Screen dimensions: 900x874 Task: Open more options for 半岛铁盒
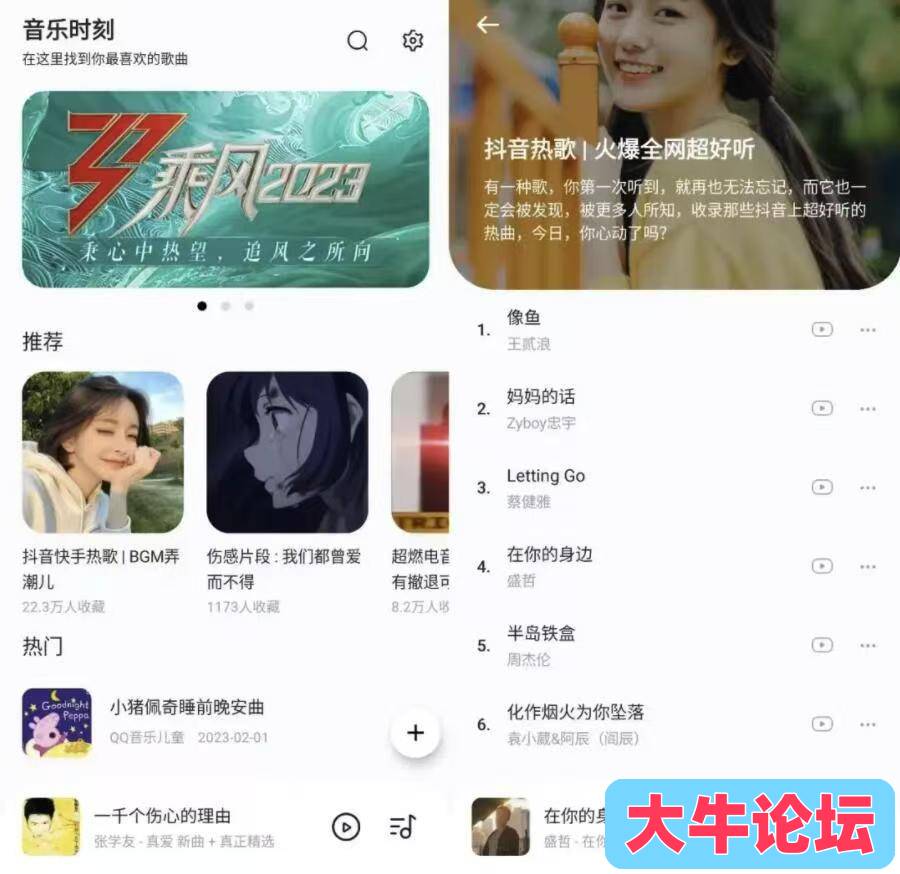pos(867,645)
